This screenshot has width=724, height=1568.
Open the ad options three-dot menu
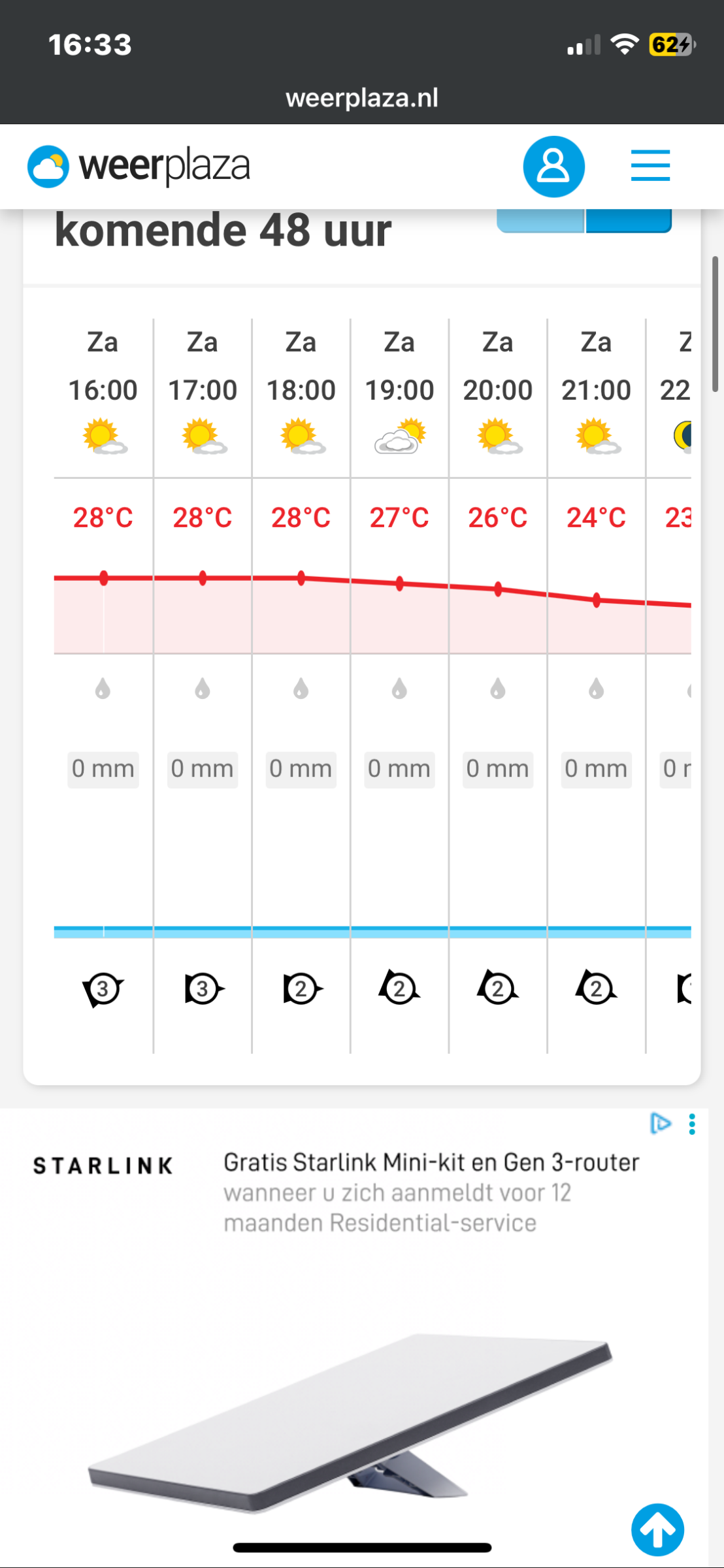(x=692, y=1124)
